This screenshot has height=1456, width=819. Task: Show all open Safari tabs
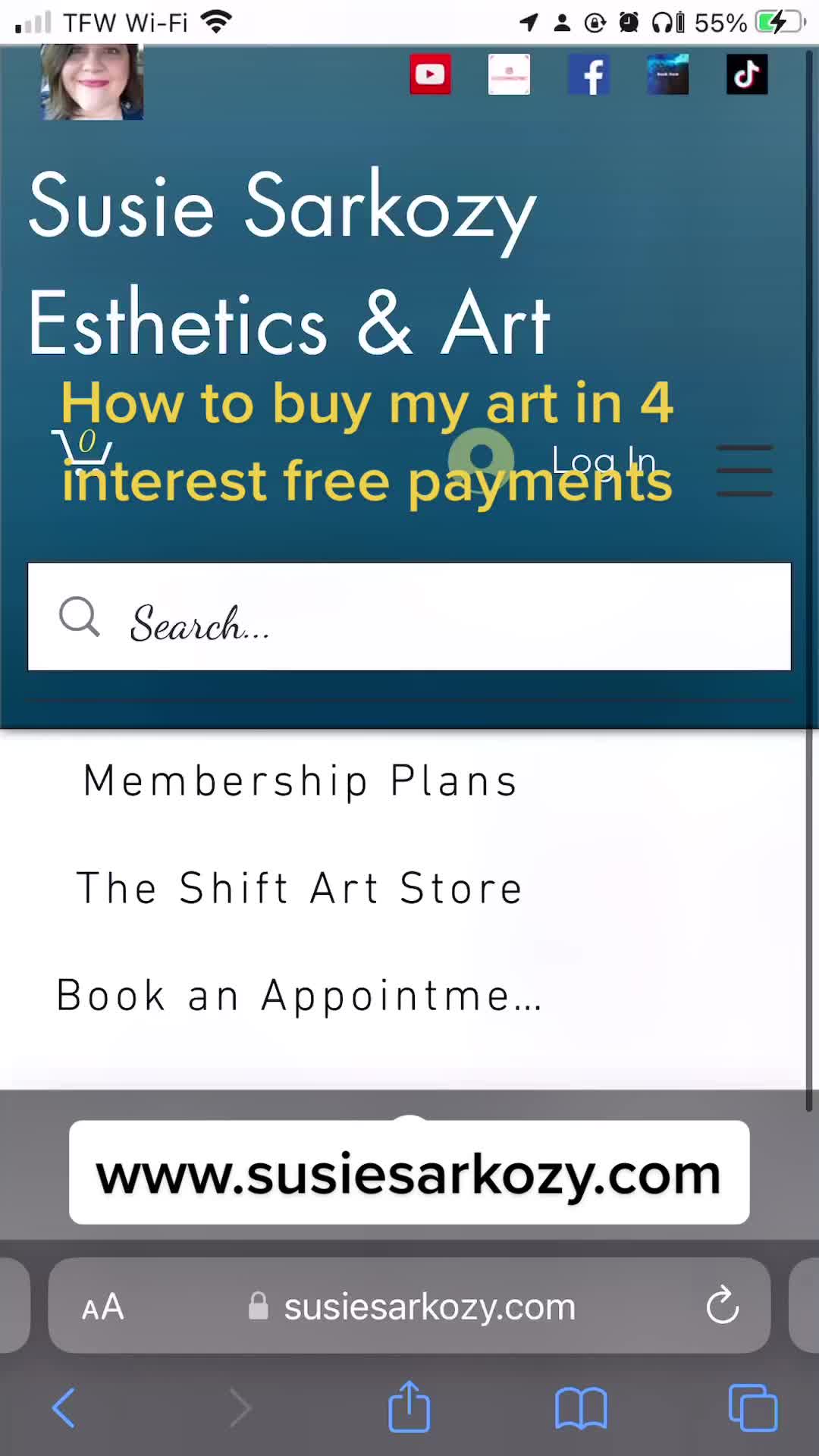pos(752,1408)
